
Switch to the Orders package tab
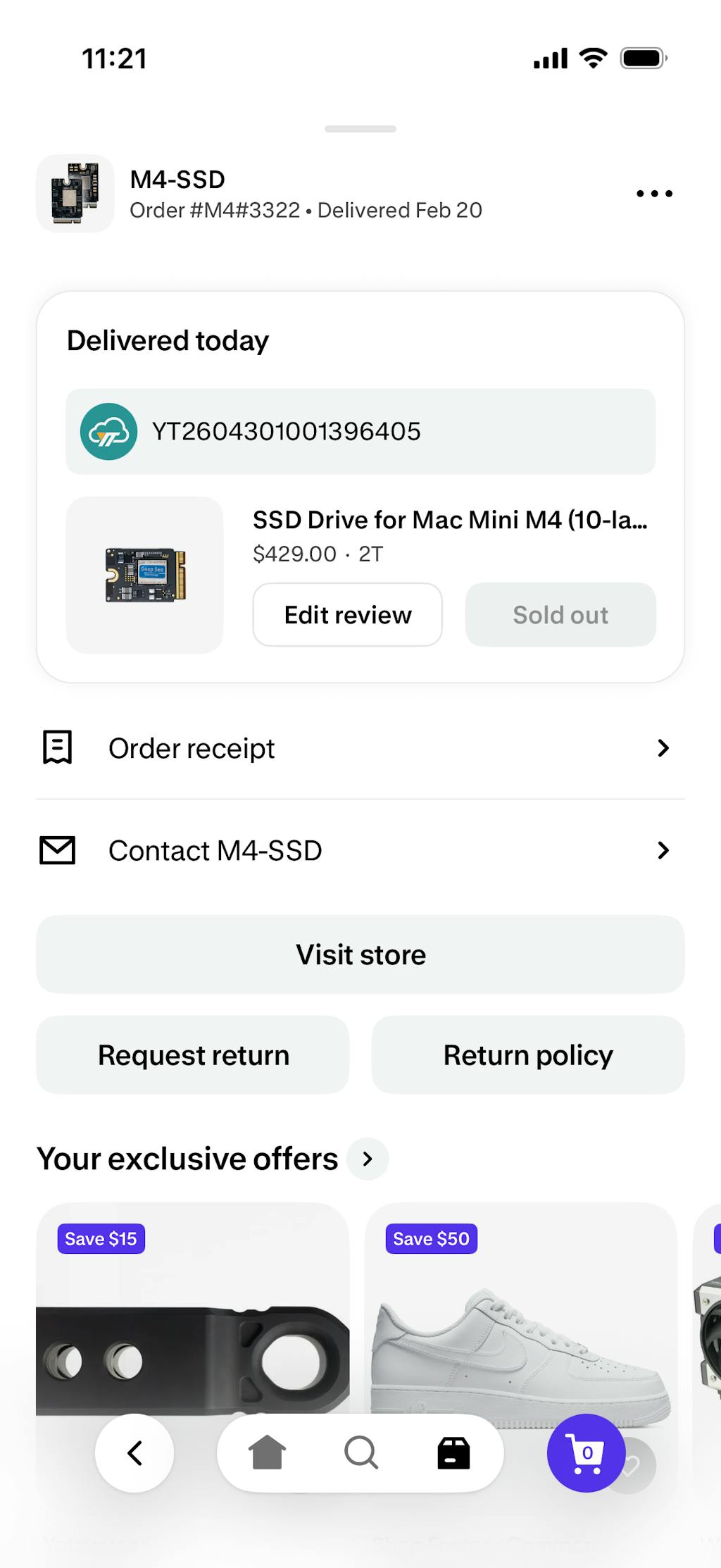point(453,1452)
